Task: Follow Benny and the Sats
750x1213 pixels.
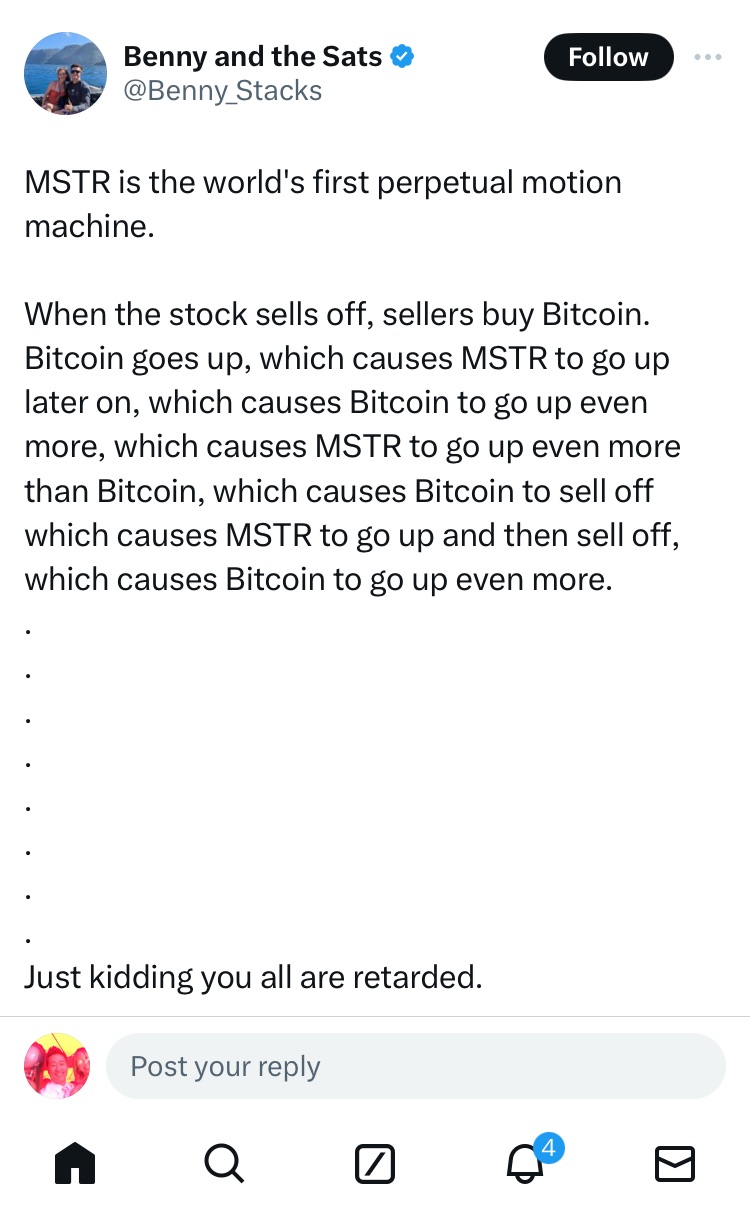Action: (608, 58)
